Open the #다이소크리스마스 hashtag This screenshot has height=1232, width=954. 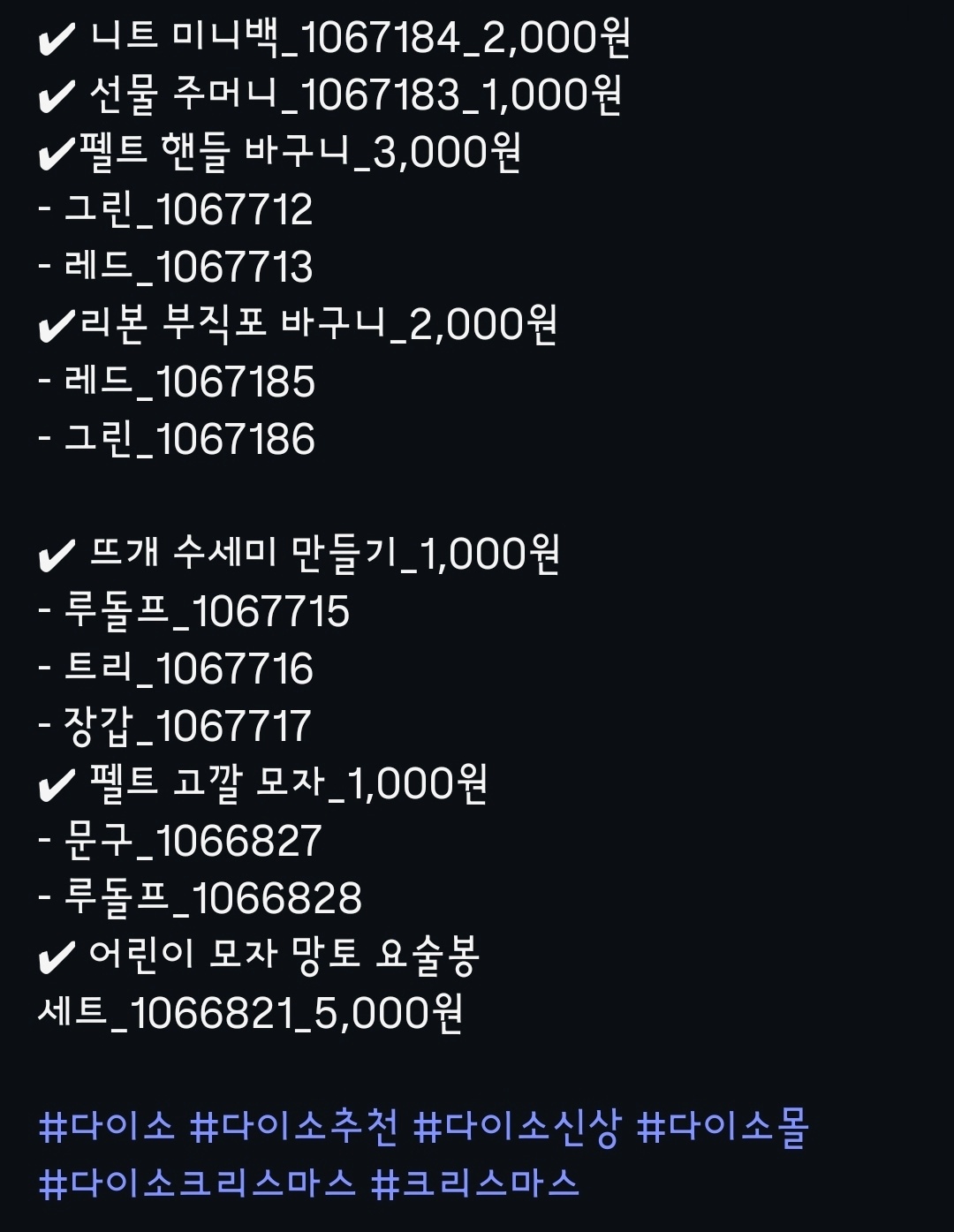point(197,1184)
